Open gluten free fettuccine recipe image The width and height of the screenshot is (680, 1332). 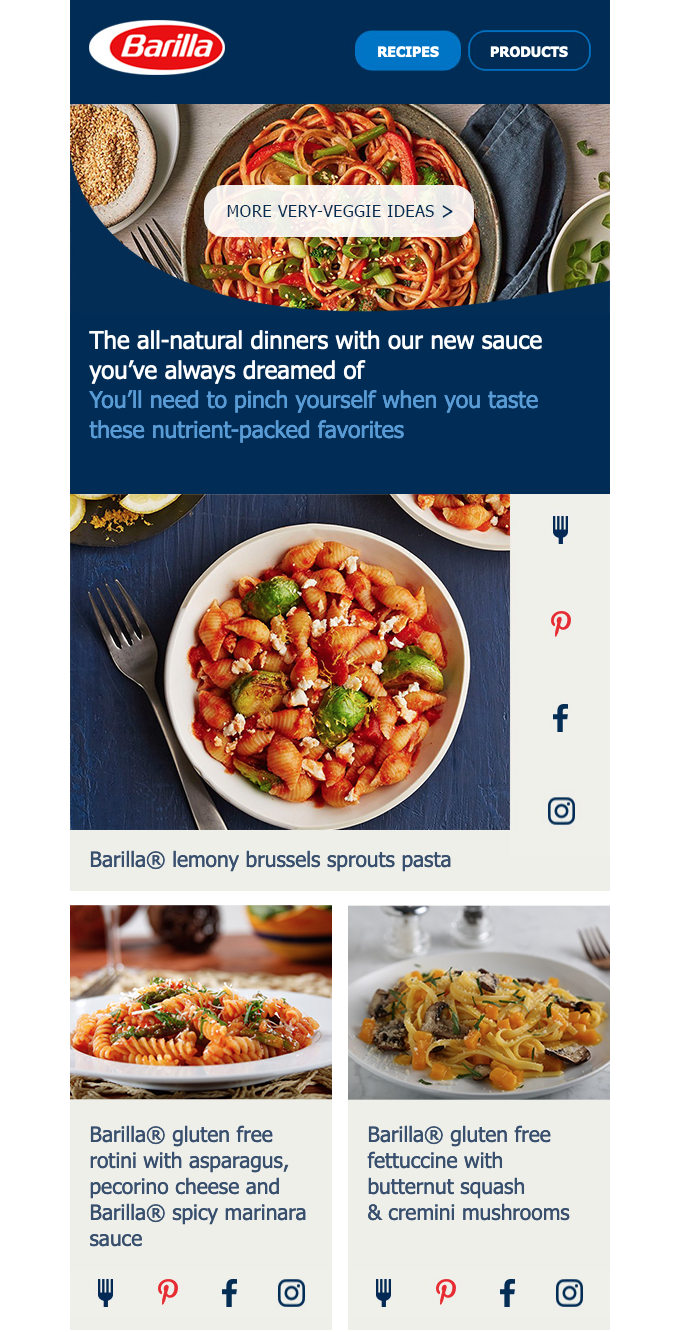(x=479, y=1002)
